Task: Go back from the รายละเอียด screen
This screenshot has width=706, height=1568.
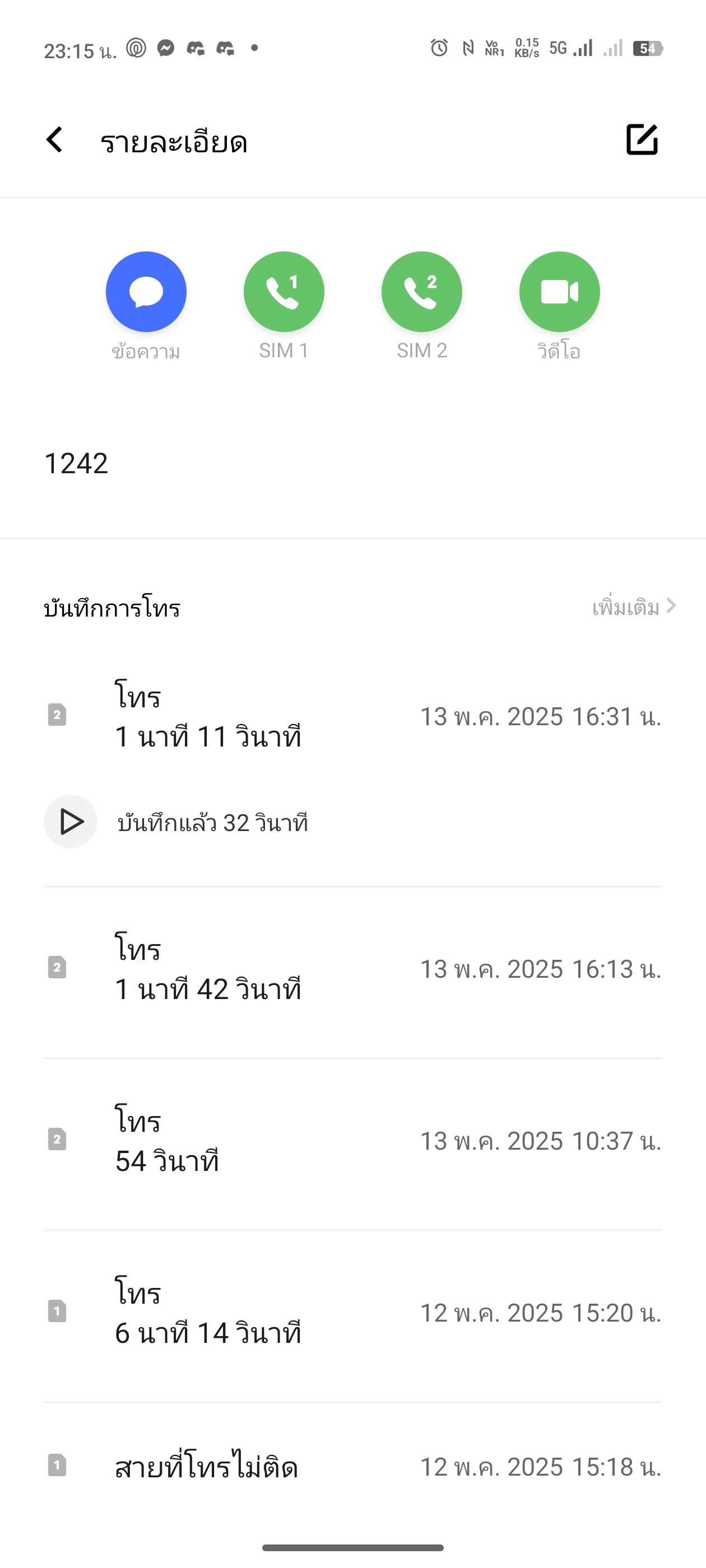Action: [x=55, y=140]
